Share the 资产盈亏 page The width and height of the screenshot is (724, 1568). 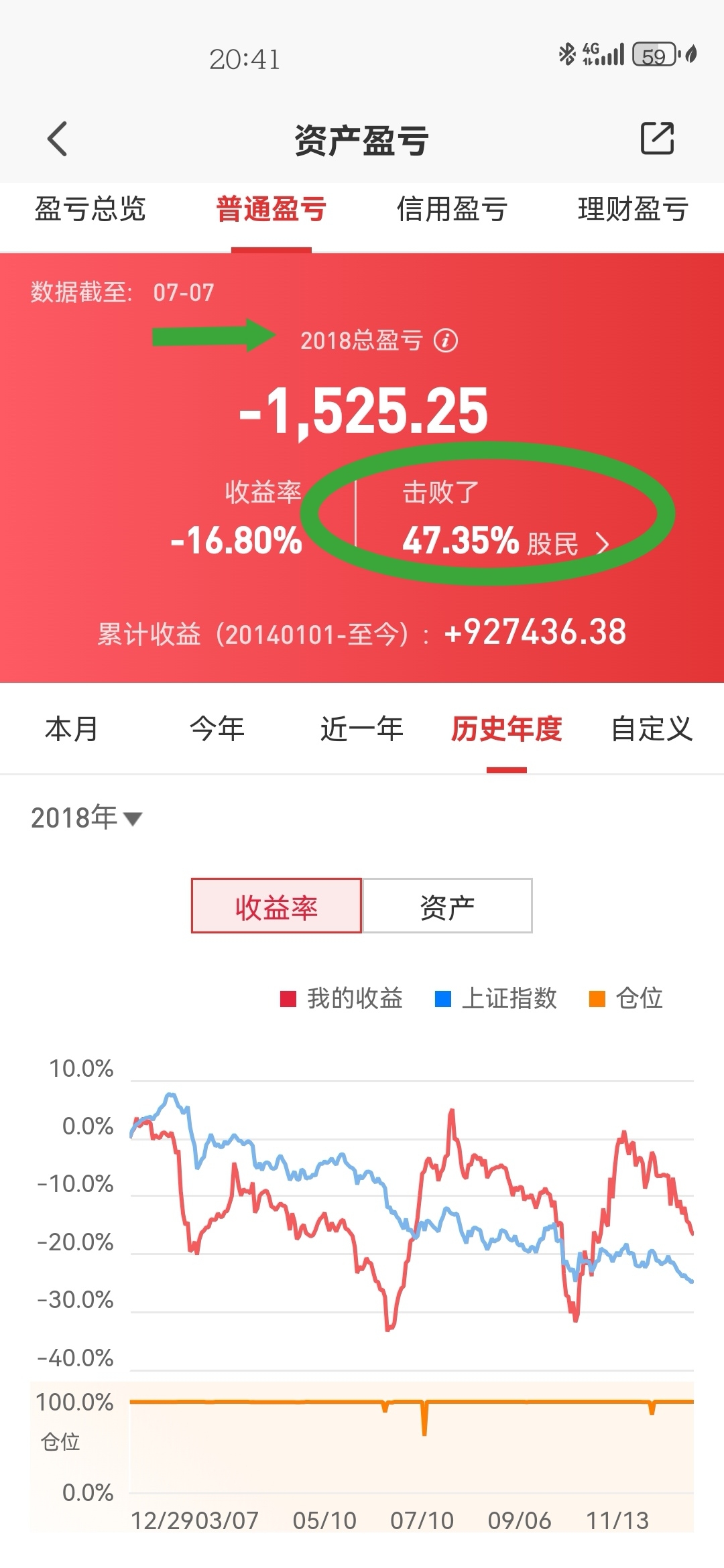[x=656, y=139]
